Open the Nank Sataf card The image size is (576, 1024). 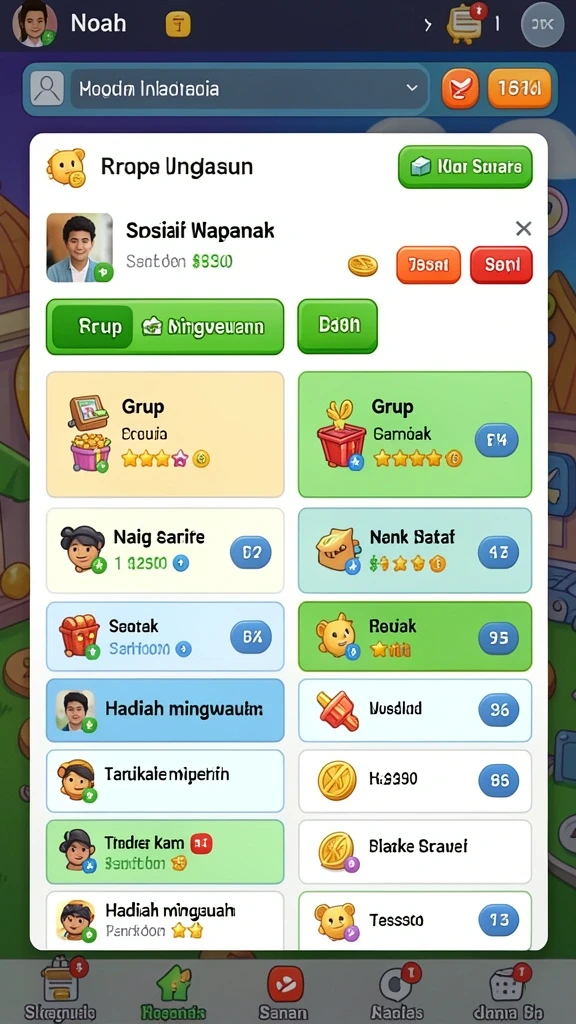point(415,551)
